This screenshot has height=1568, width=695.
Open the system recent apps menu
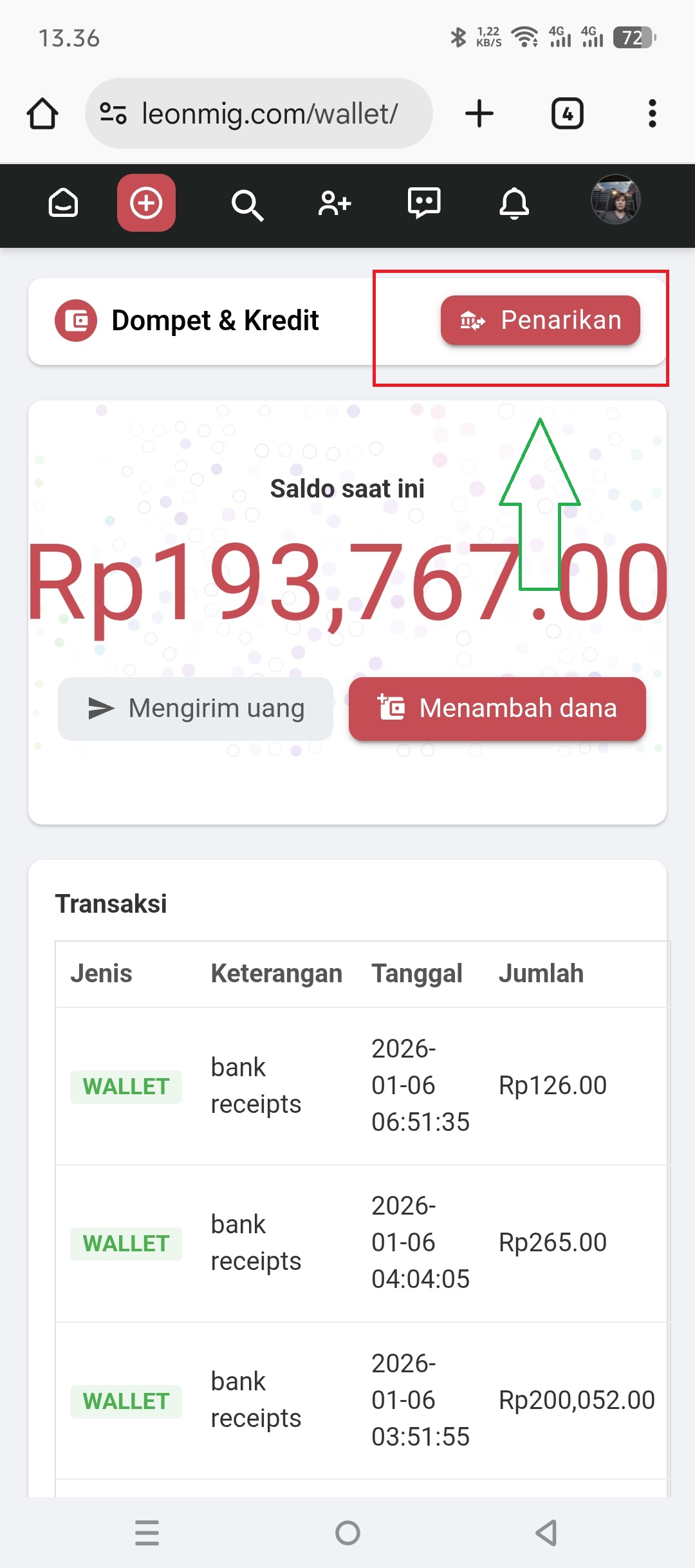pyautogui.click(x=147, y=1533)
